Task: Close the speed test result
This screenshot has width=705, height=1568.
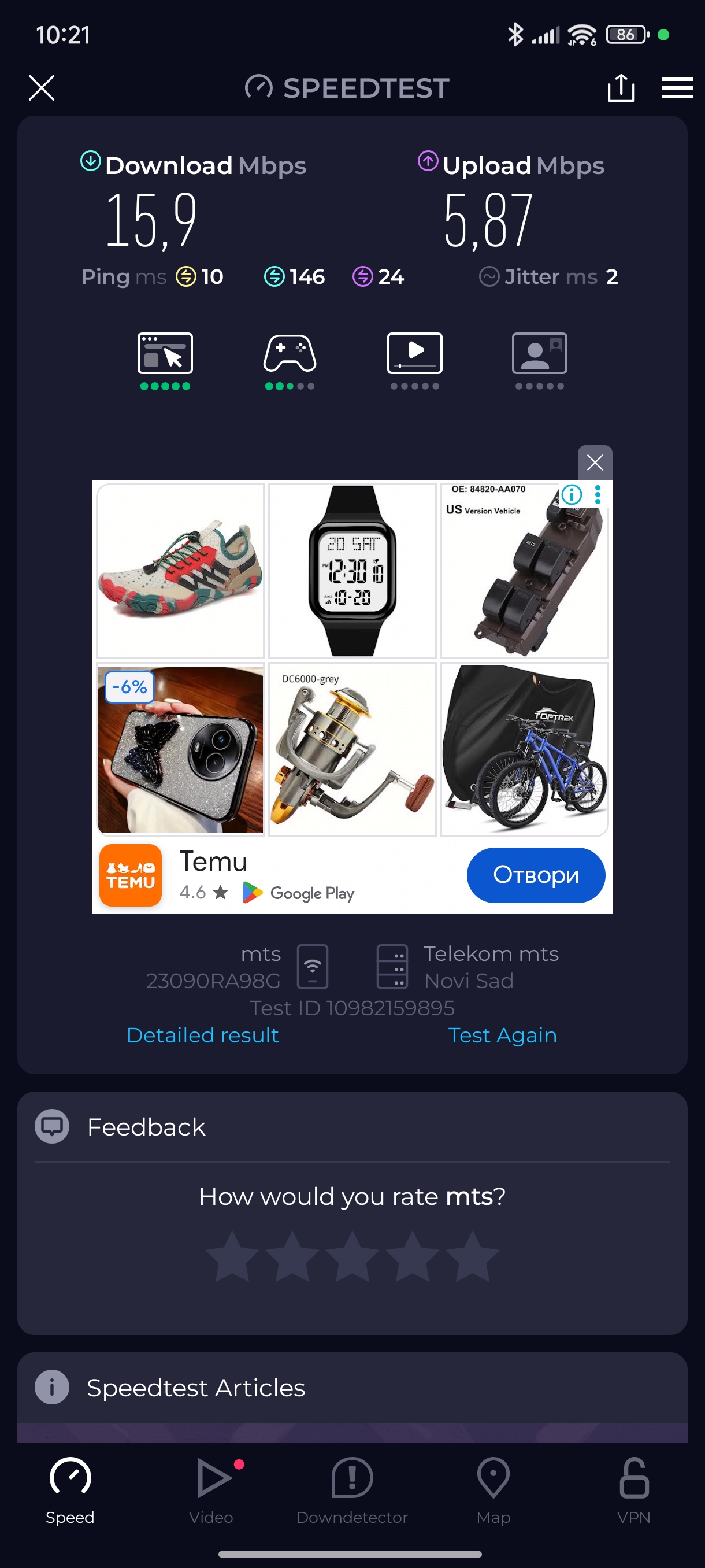Action: click(42, 88)
